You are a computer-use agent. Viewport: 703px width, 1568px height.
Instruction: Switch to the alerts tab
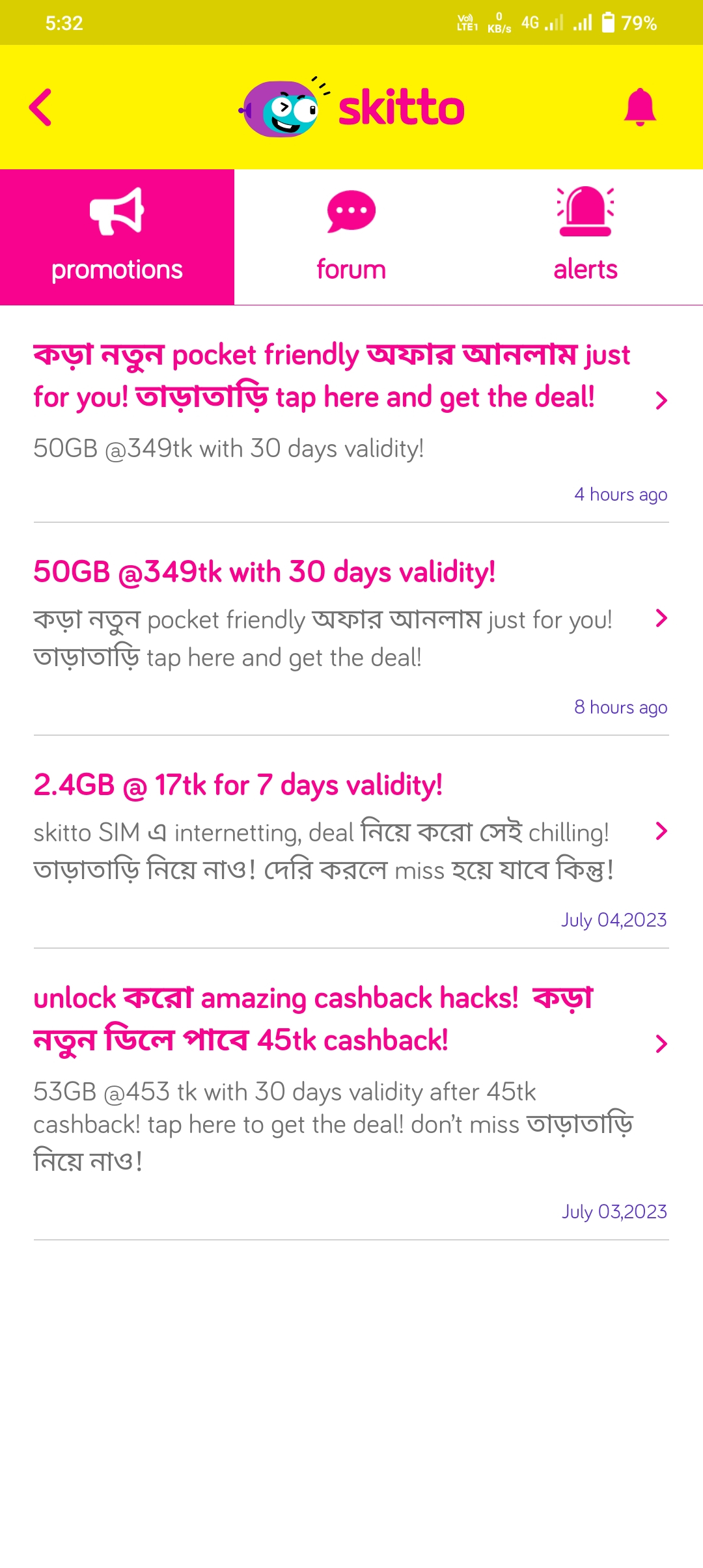click(585, 238)
